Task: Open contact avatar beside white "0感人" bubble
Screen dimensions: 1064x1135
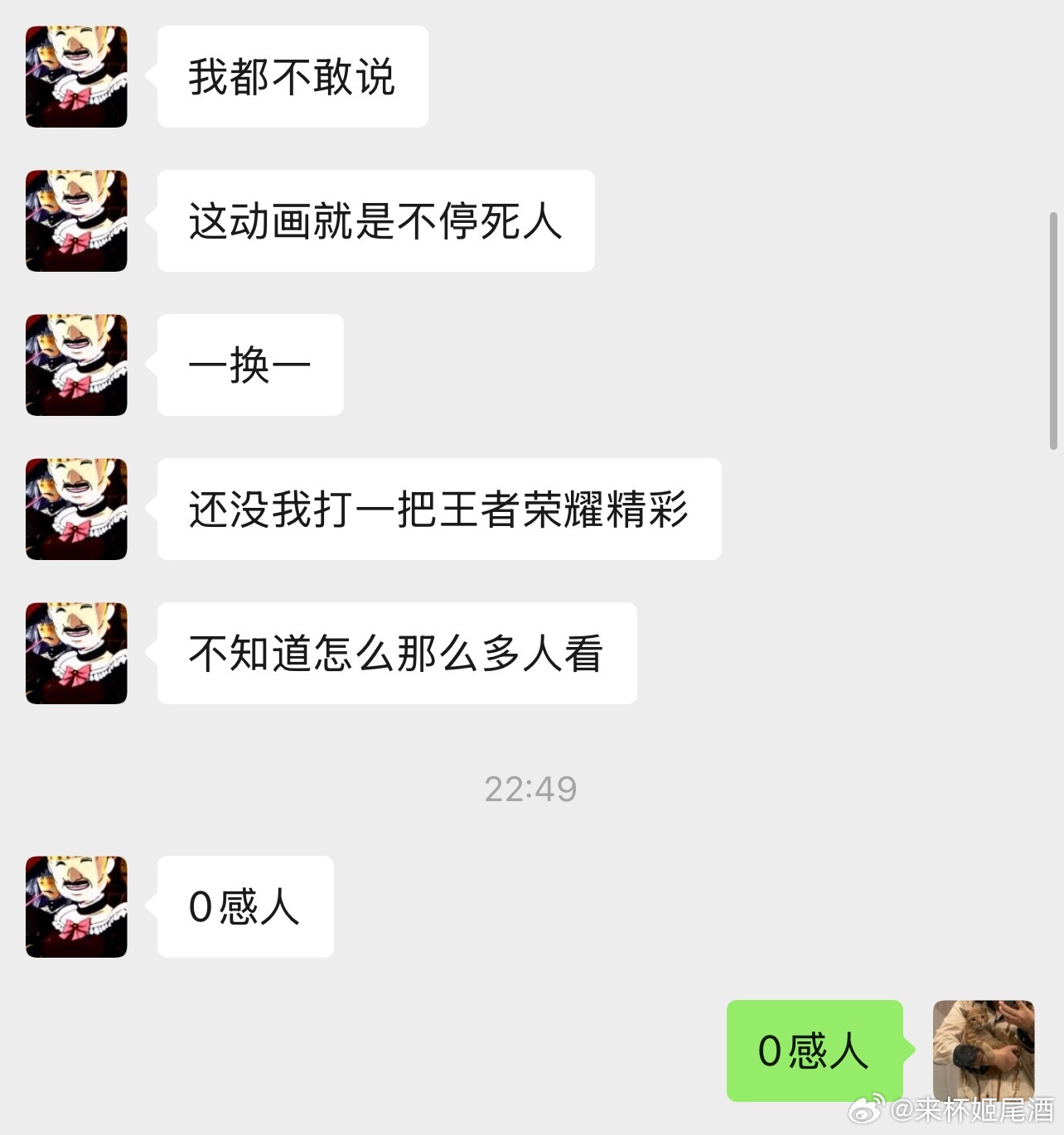Action: click(x=76, y=907)
